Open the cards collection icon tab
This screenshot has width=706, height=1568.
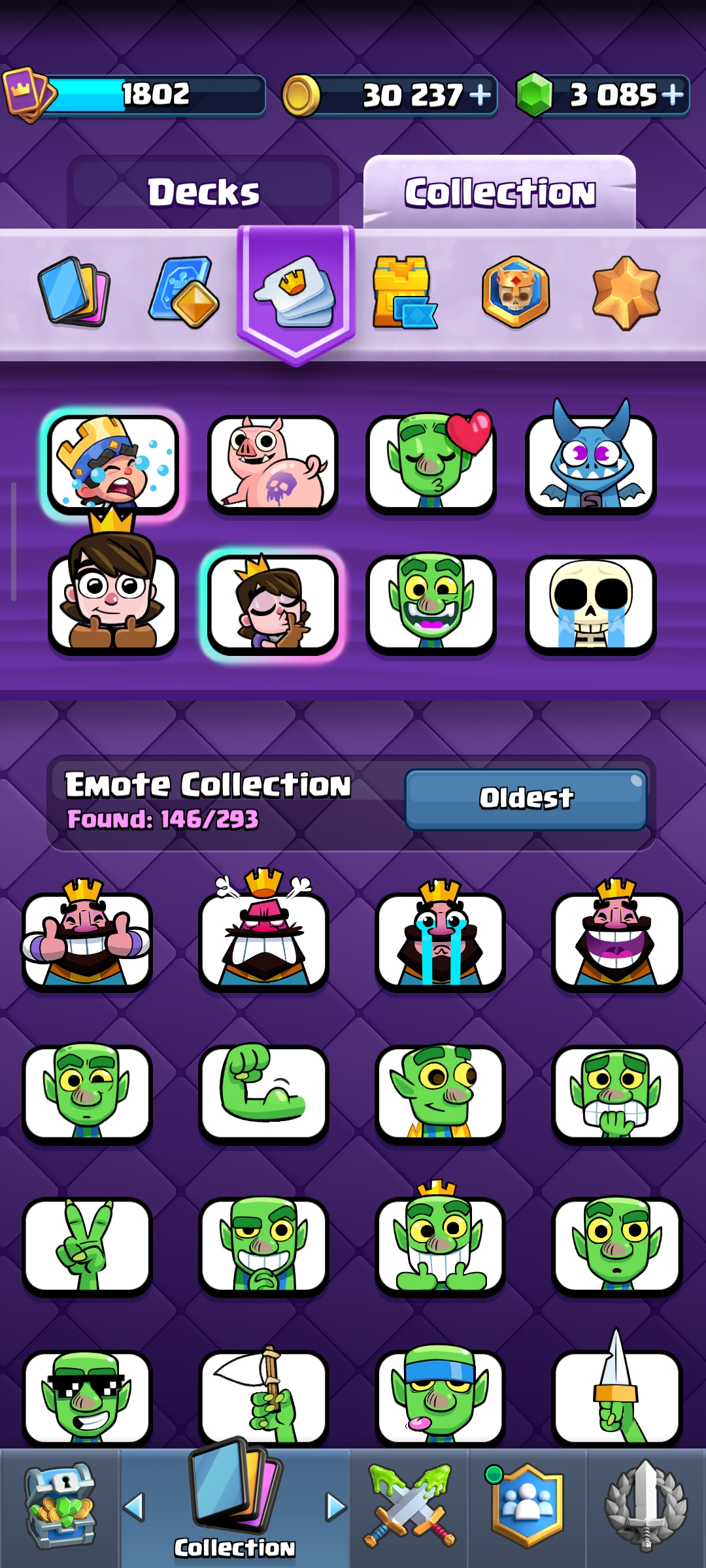click(74, 292)
